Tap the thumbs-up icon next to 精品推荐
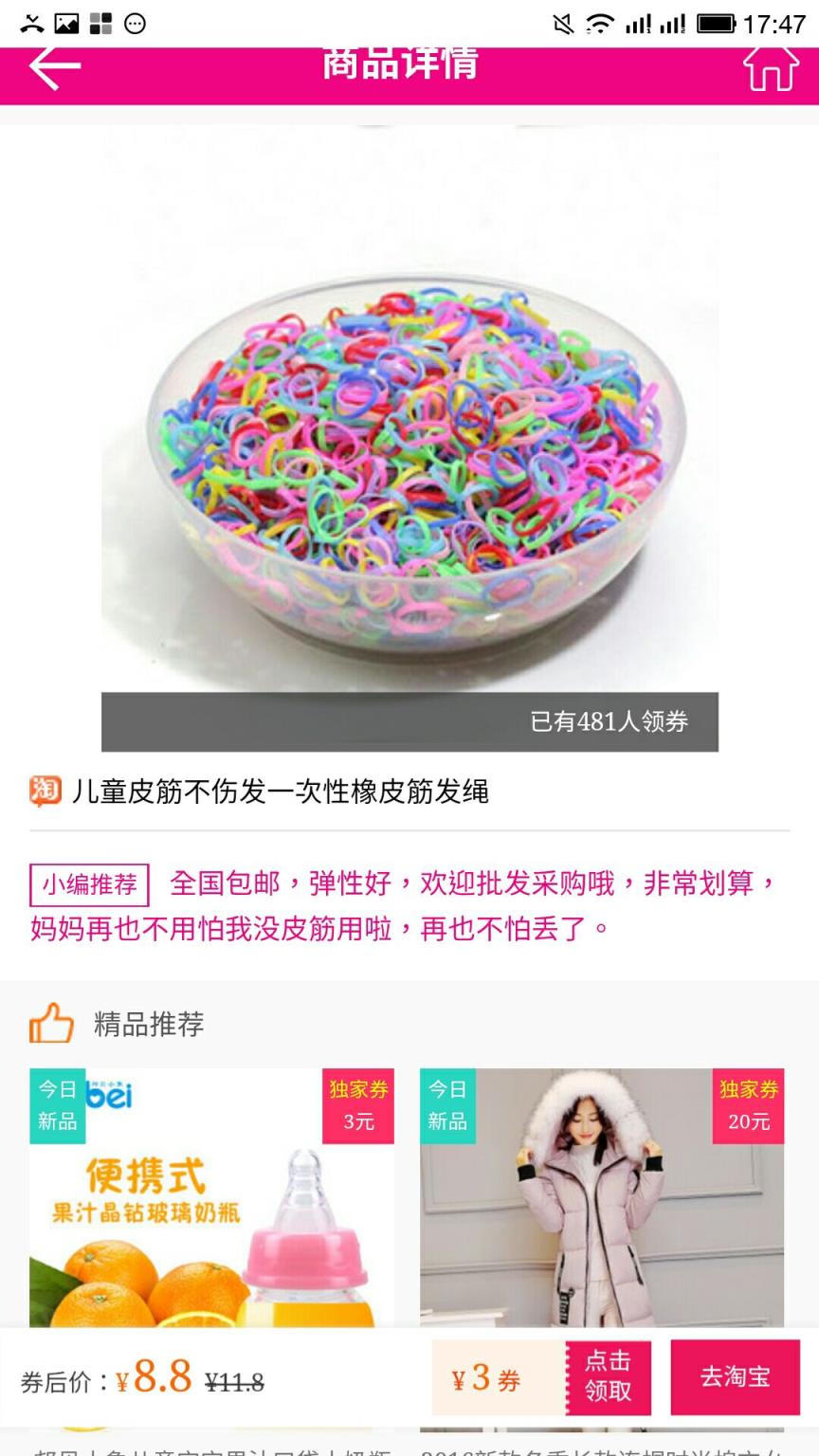The image size is (819, 1456). coord(52,1022)
